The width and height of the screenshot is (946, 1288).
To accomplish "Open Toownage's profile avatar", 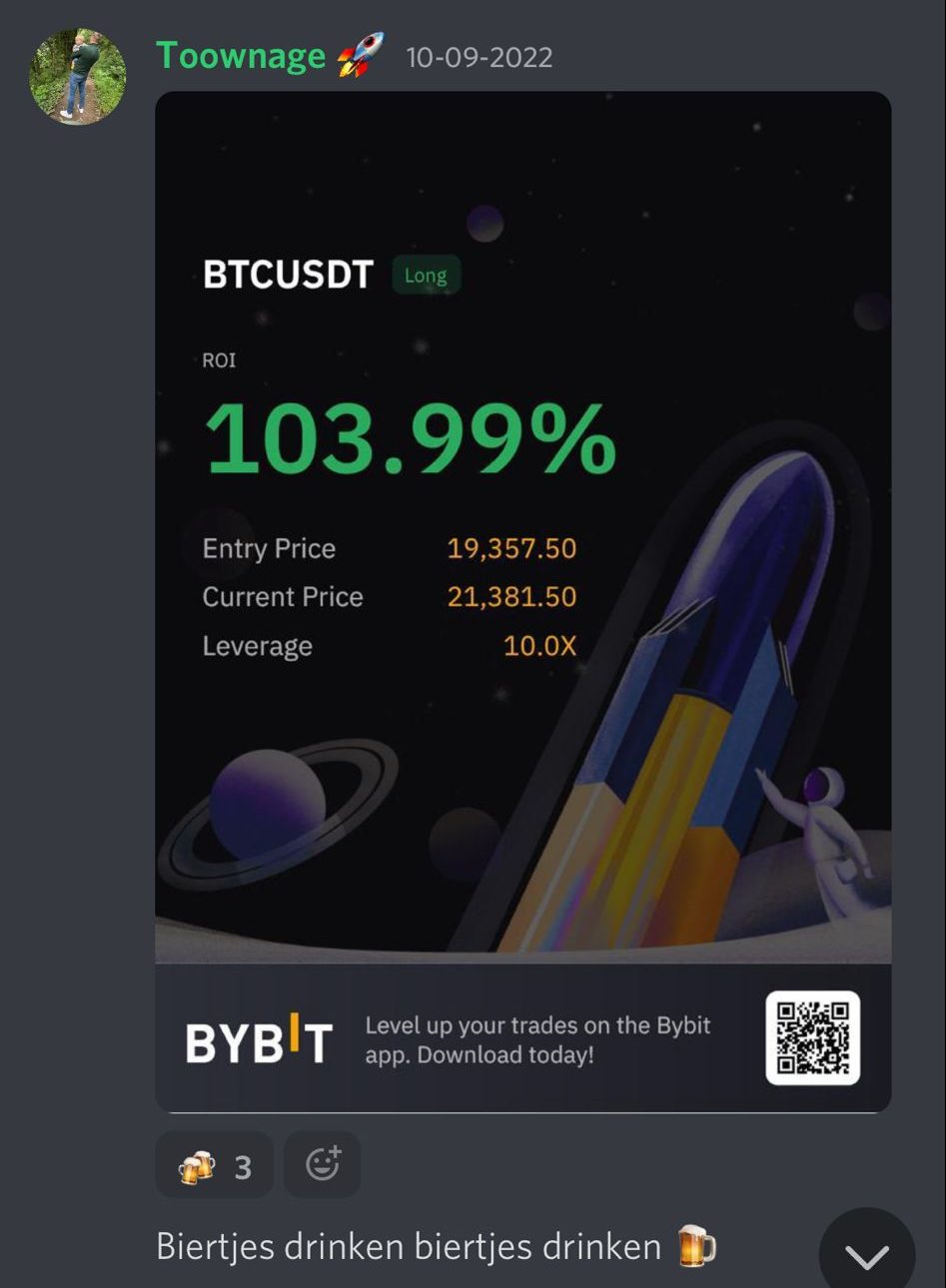I will [78, 77].
